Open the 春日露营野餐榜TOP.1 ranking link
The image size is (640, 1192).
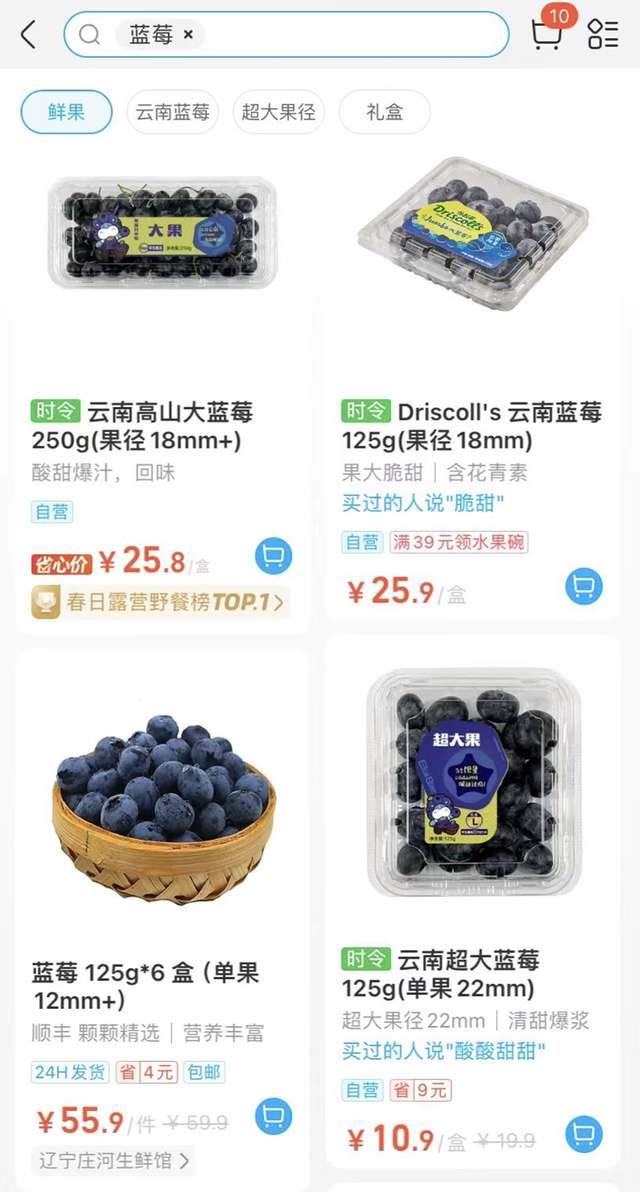click(x=160, y=602)
